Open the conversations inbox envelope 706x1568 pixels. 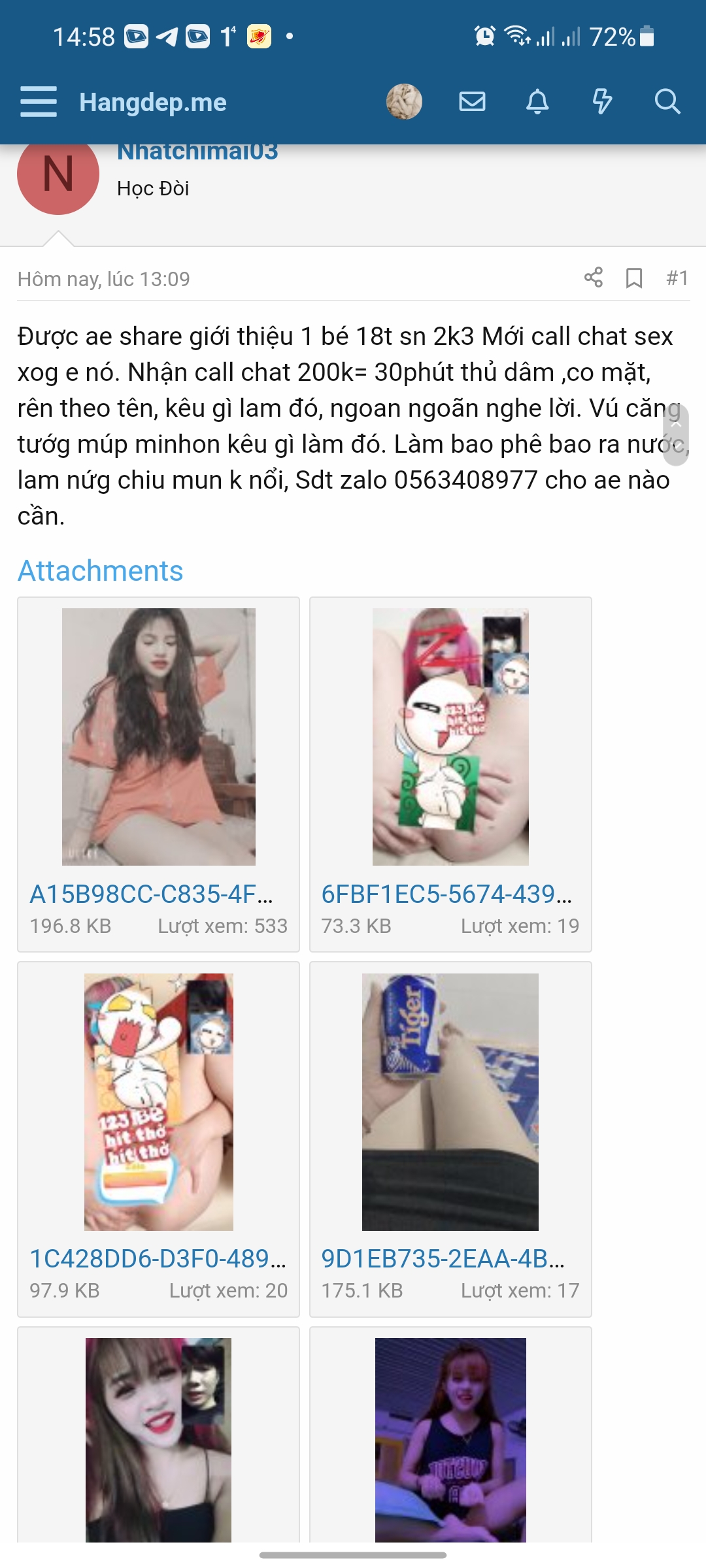pos(472,102)
